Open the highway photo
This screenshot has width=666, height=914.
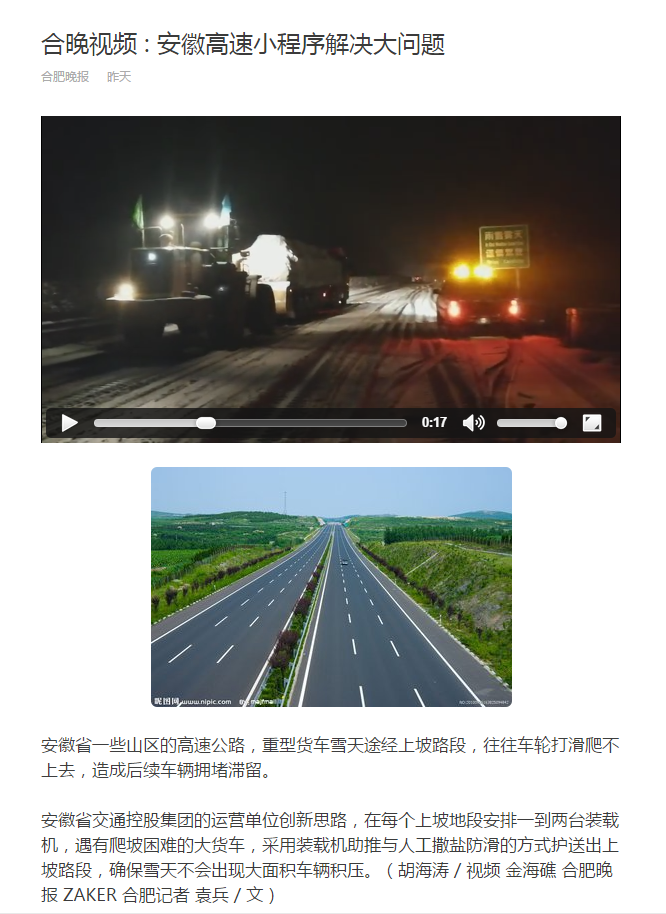[331, 587]
